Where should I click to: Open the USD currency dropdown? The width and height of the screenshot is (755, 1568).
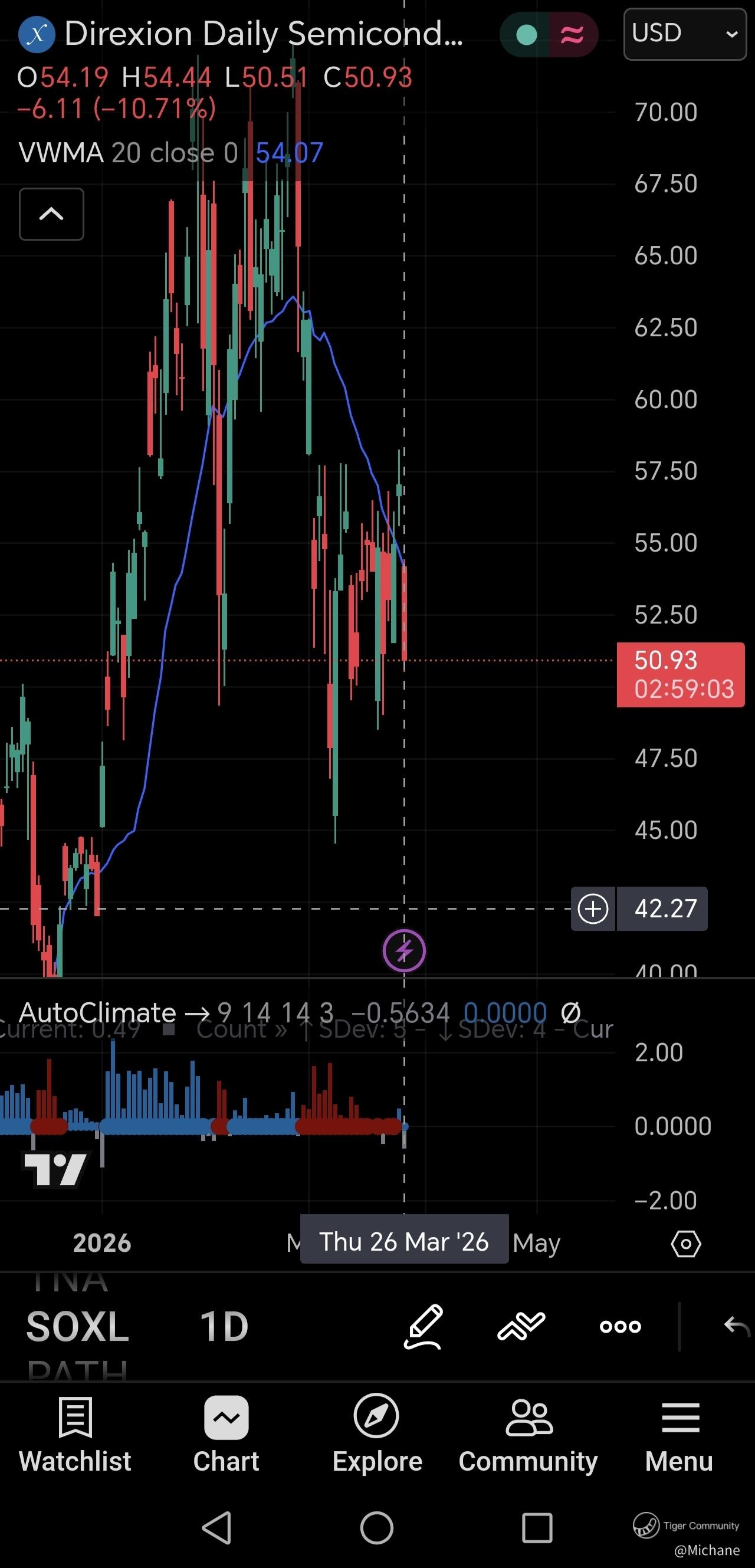point(684,34)
